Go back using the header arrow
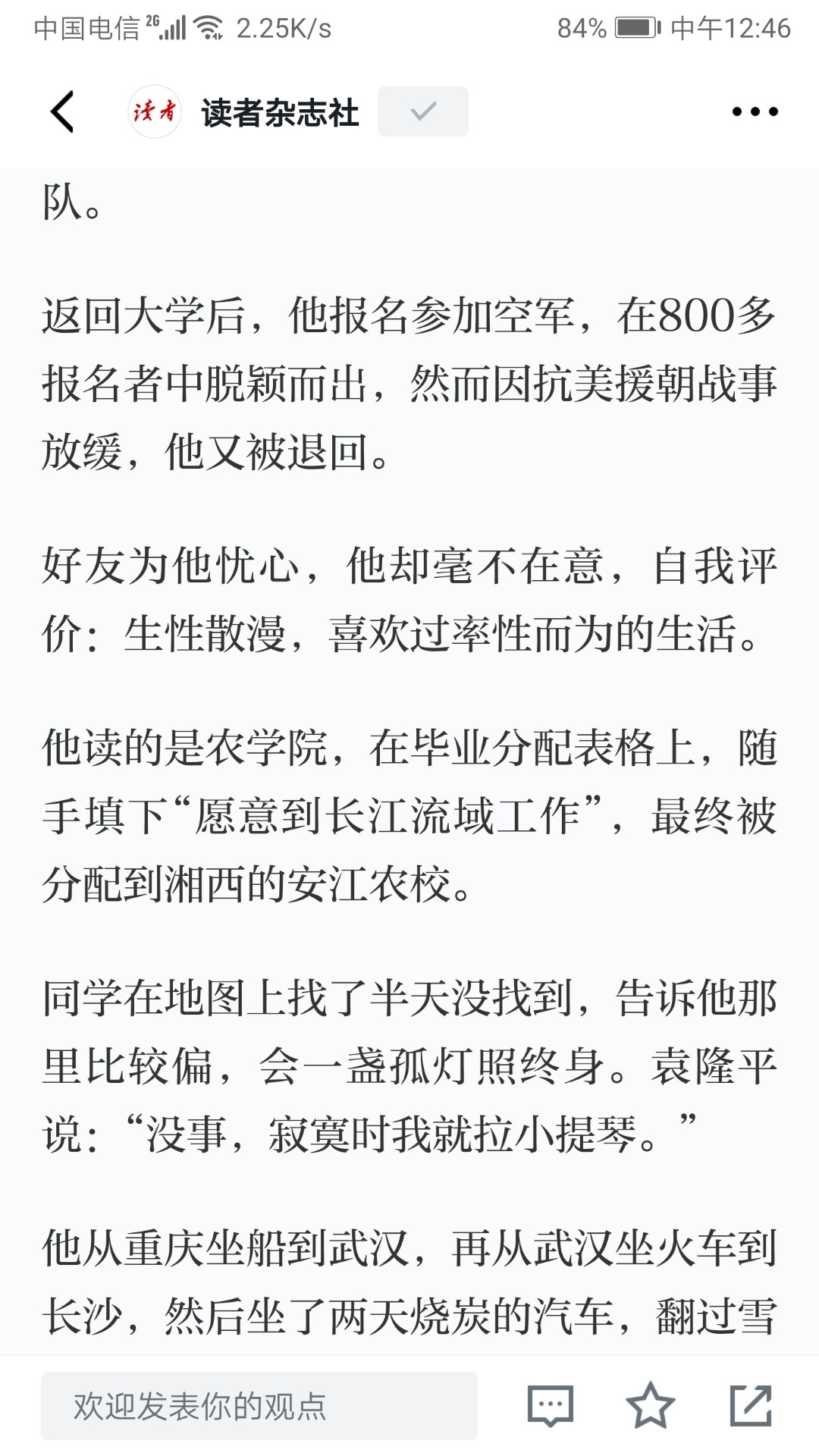Screen dimensions: 819x1456 pyautogui.click(x=62, y=112)
